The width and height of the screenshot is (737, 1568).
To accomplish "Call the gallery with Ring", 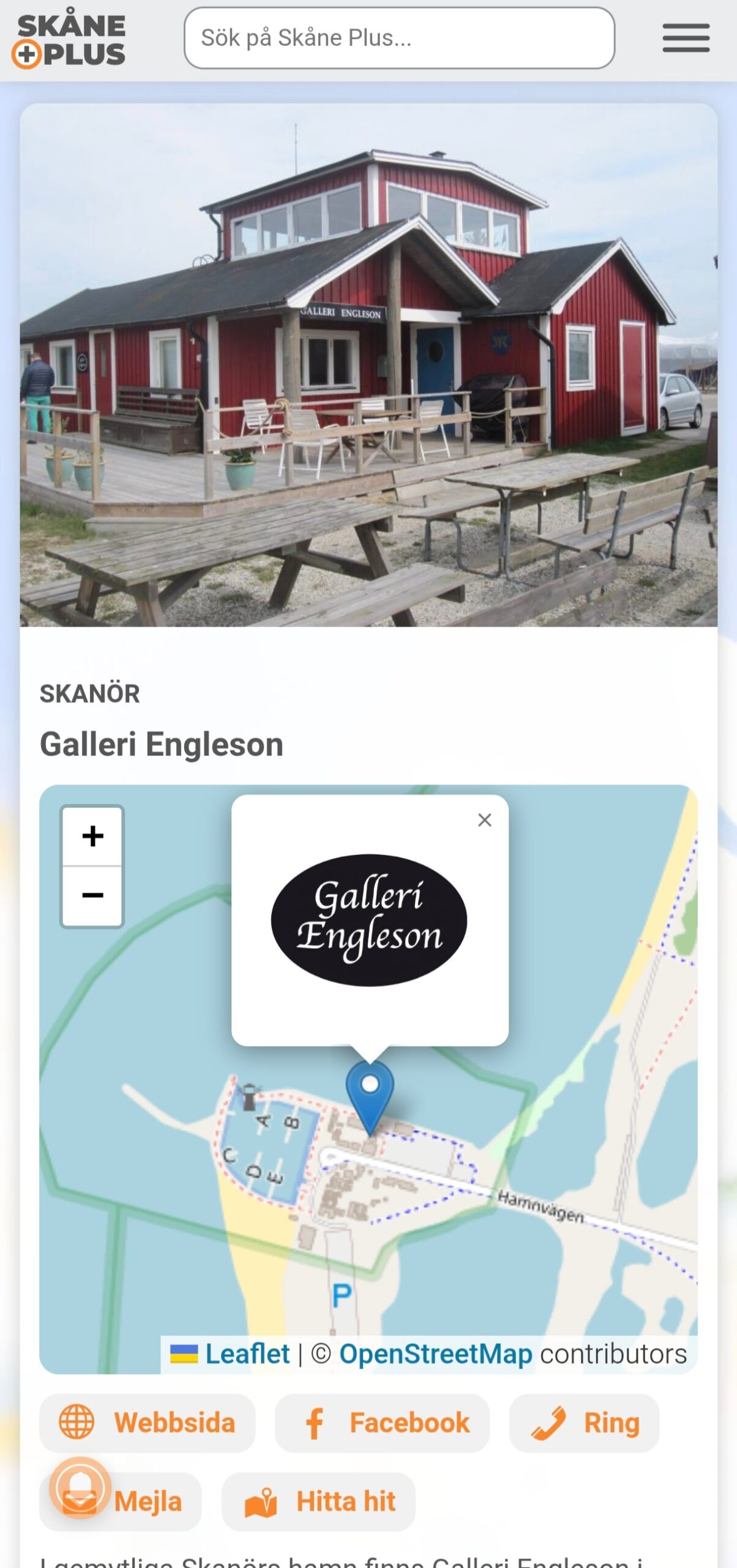I will (584, 1422).
